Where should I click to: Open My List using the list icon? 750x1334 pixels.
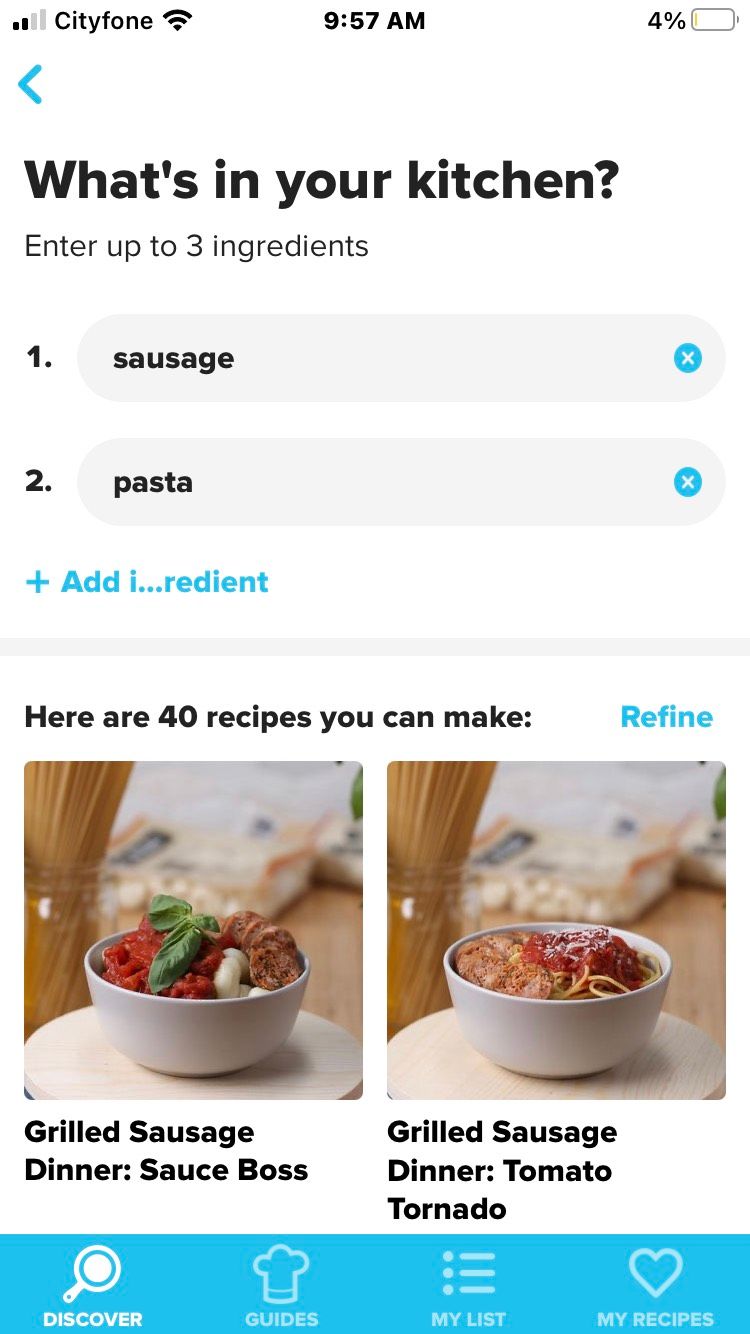coord(467,1271)
